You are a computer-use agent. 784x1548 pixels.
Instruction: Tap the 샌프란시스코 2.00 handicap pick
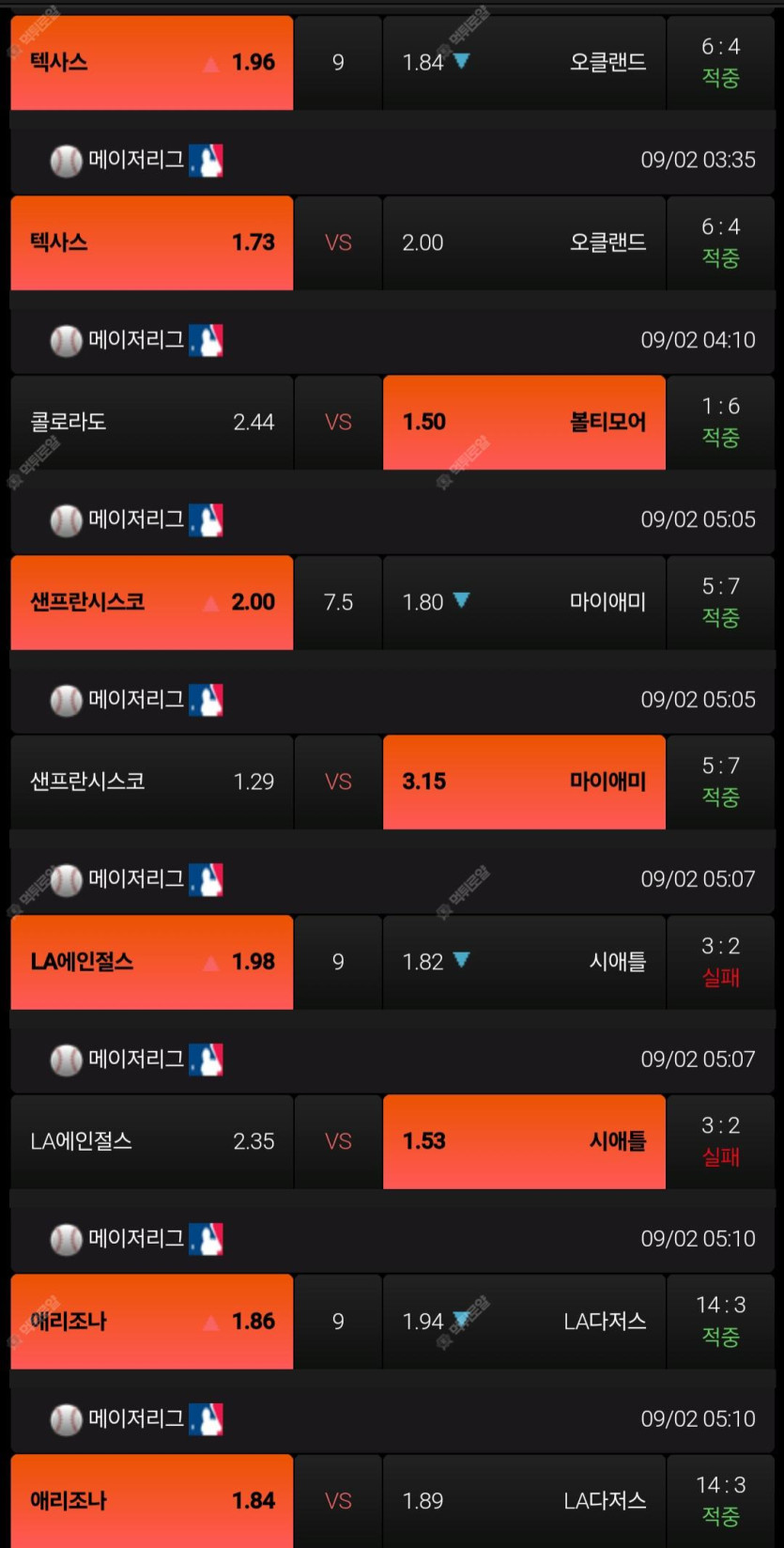(x=152, y=602)
